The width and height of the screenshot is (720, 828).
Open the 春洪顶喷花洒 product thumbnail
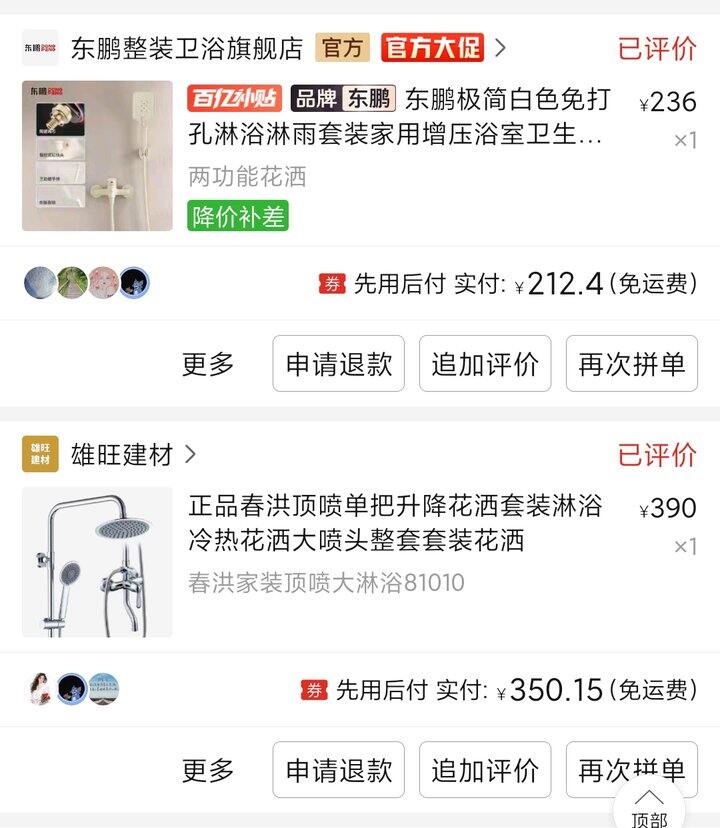click(97, 562)
